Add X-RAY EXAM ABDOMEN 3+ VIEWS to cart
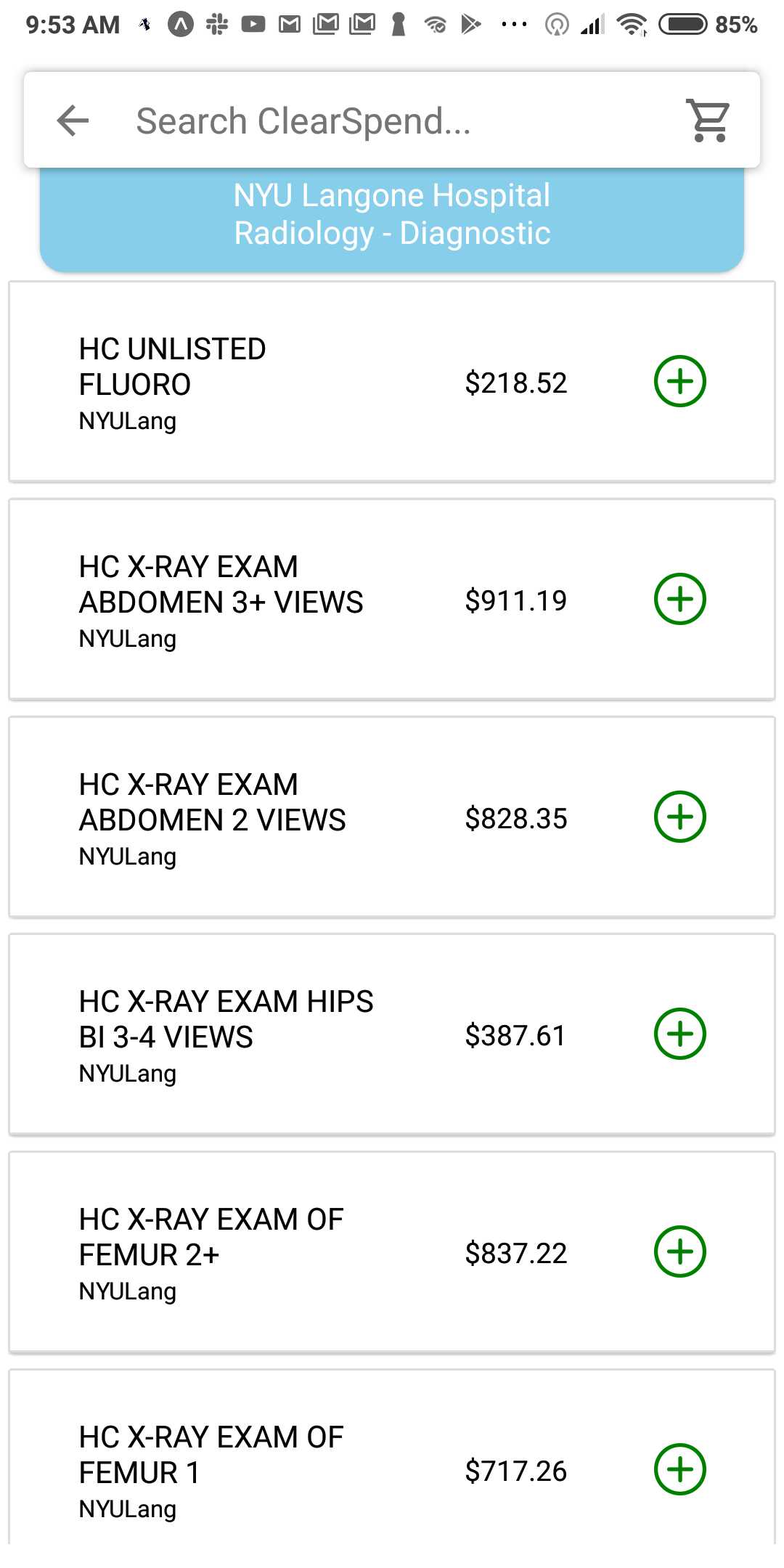Screen dimensions: 784x1568 (680, 599)
